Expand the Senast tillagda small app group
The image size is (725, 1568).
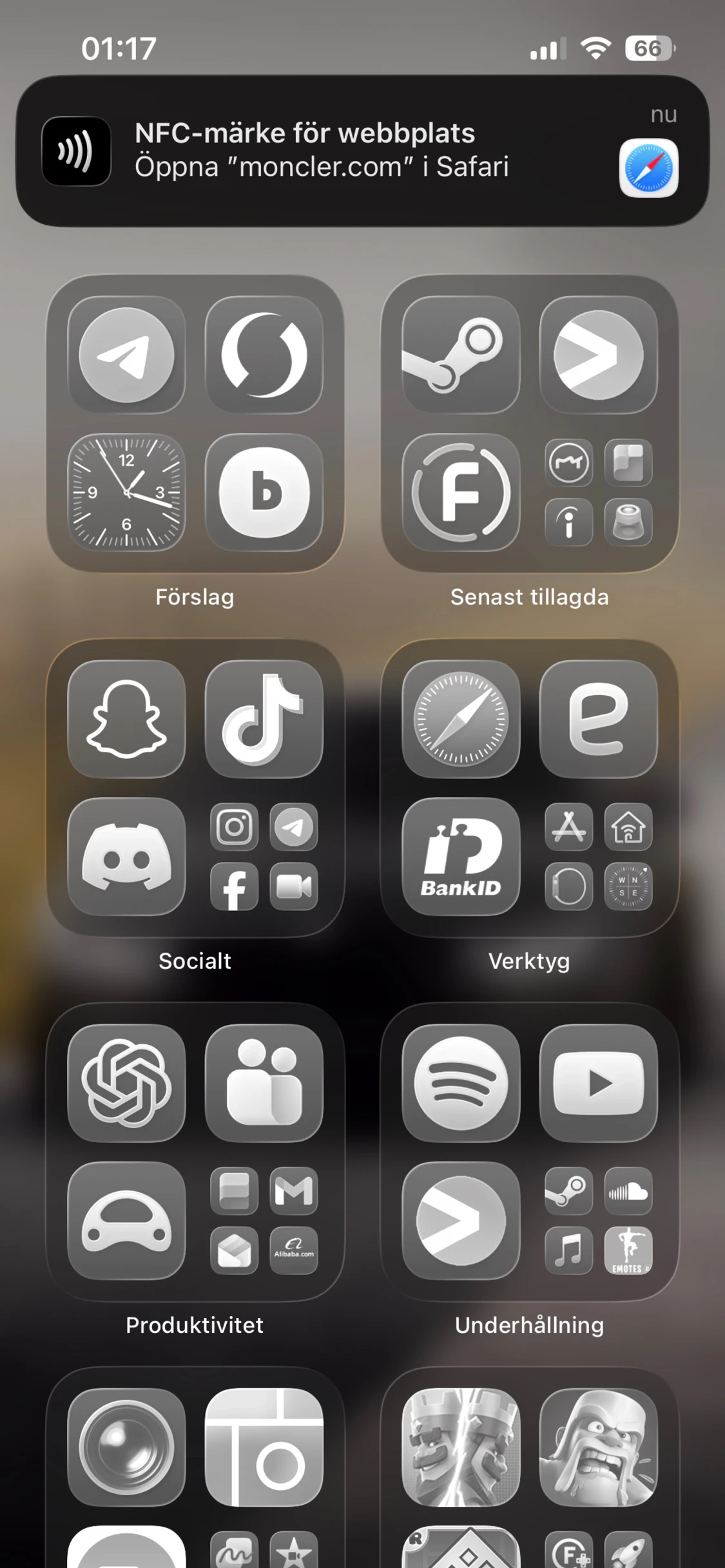coord(598,492)
